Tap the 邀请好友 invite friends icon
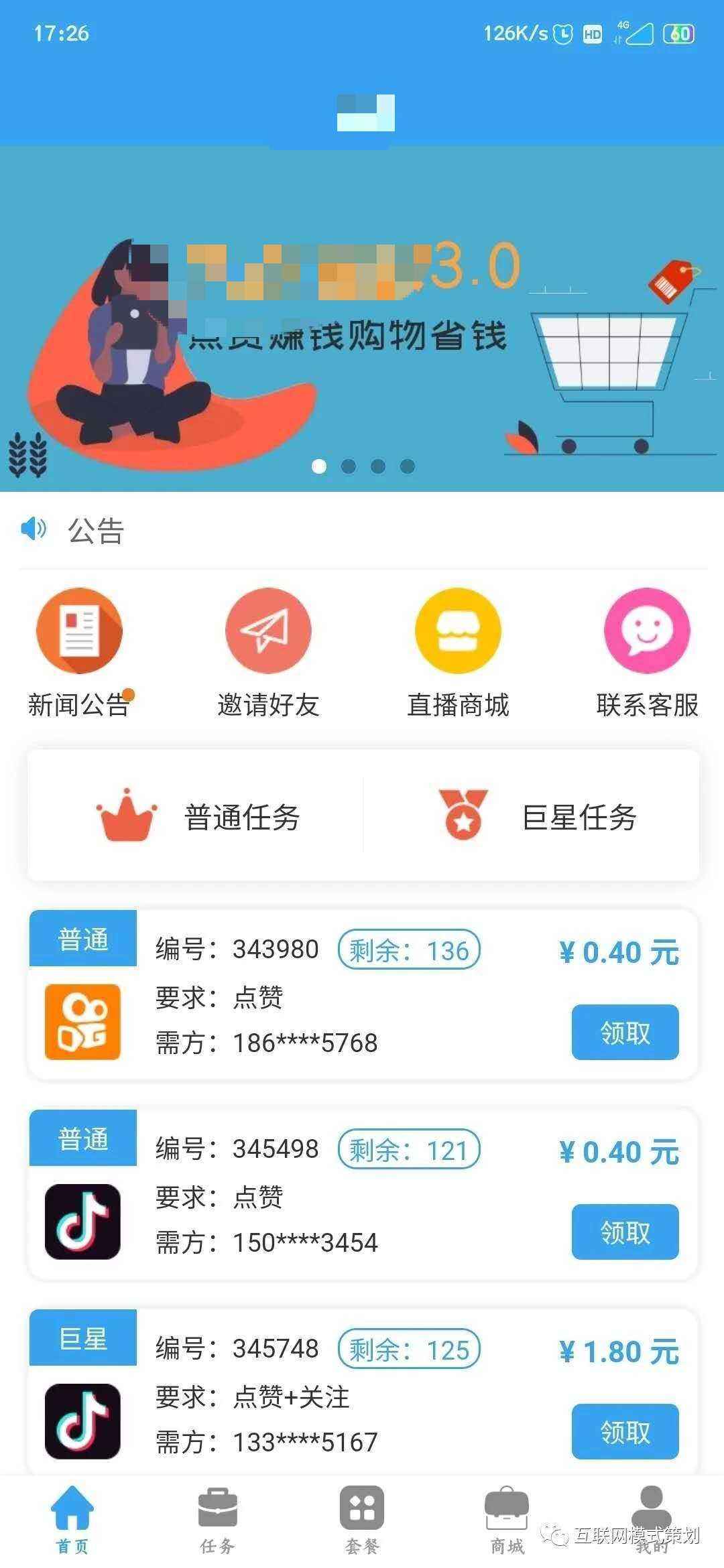Screen dimensions: 724x1568 point(267,631)
